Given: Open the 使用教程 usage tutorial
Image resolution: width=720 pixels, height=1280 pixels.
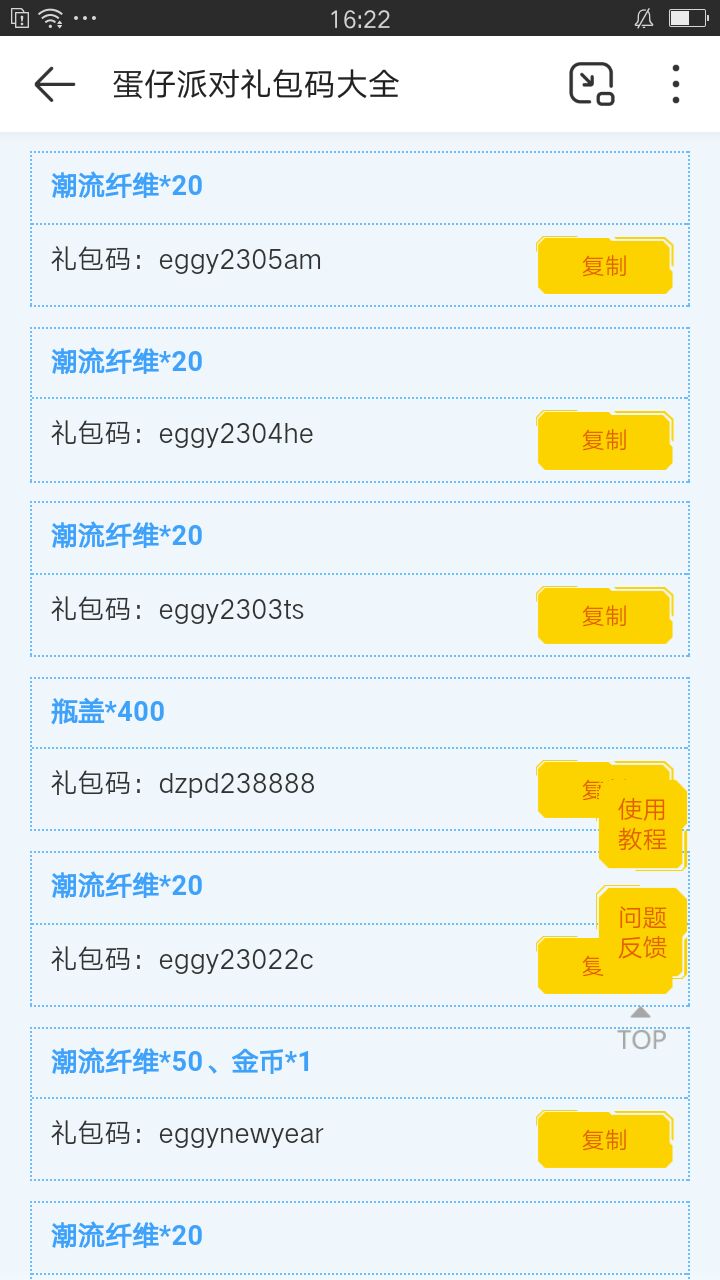Looking at the screenshot, I should 642,824.
